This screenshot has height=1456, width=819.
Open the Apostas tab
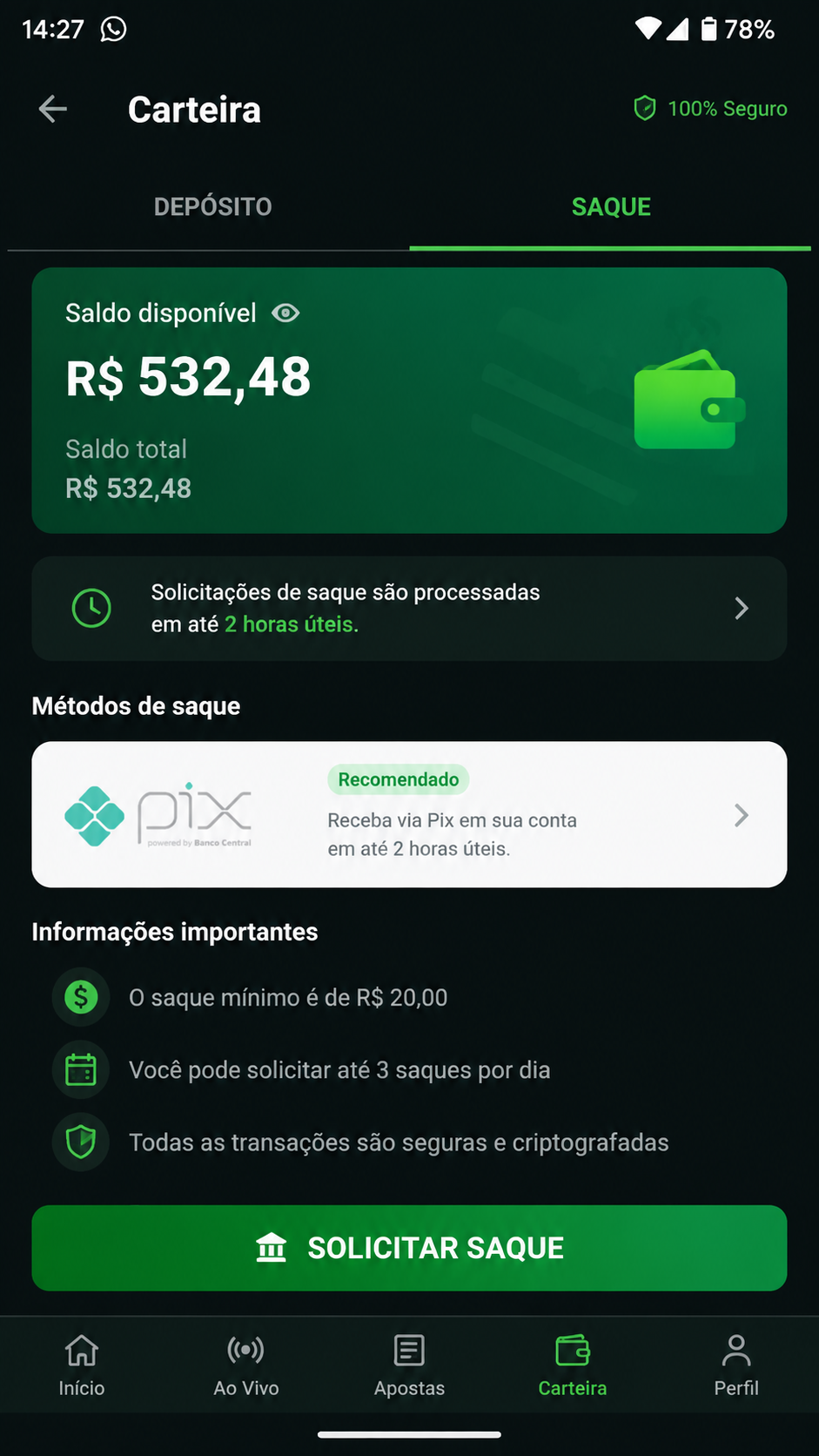(409, 1365)
